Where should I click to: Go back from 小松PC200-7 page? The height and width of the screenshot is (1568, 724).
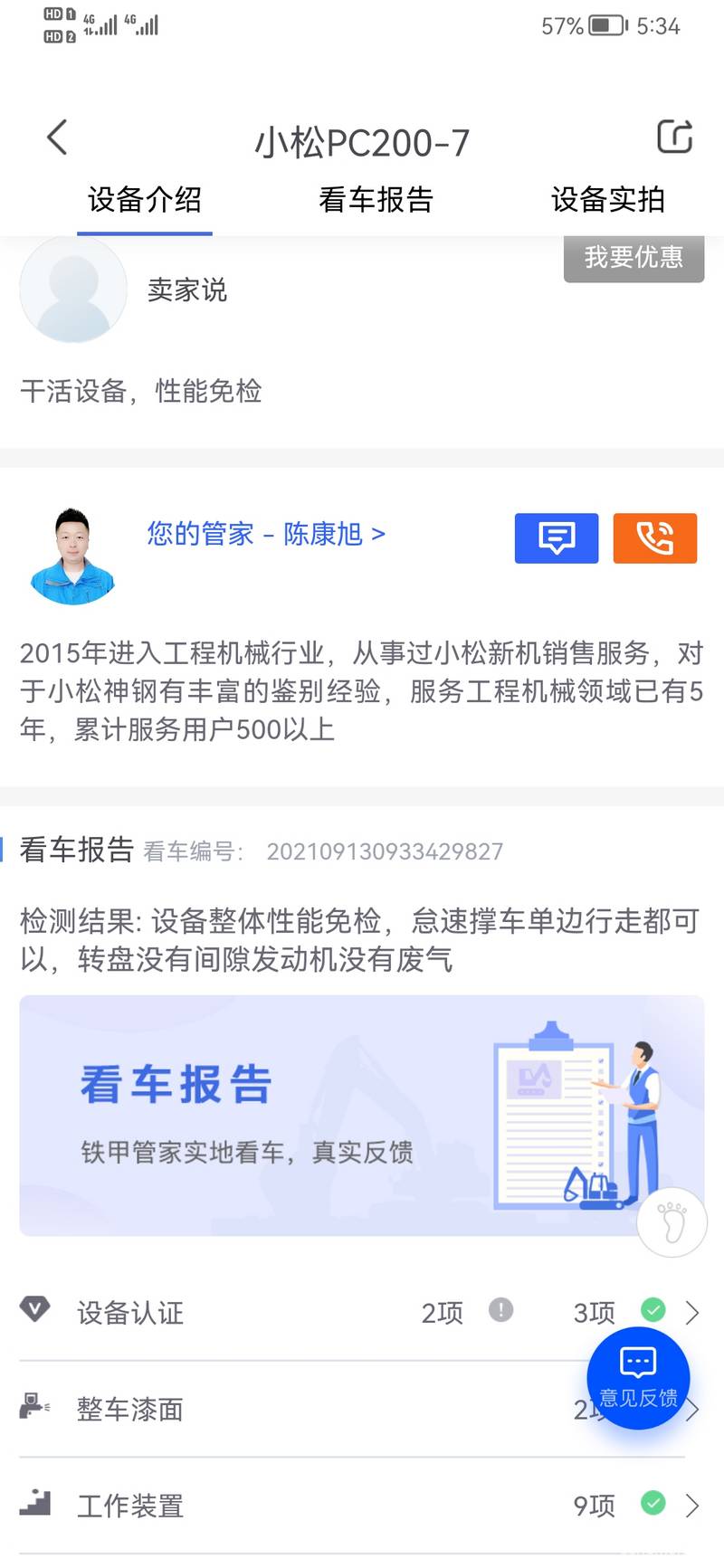coord(57,138)
